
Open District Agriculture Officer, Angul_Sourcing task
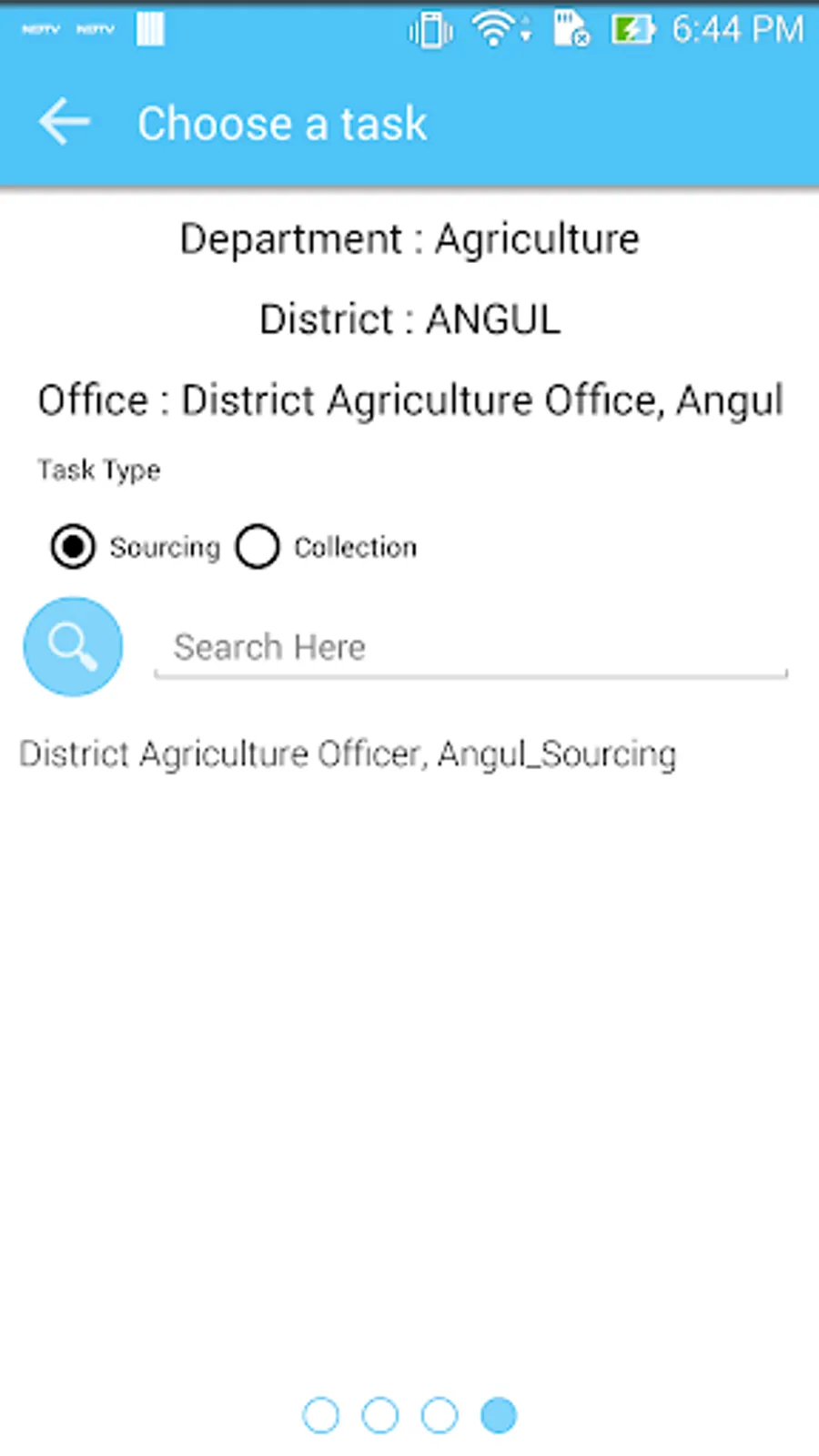[348, 754]
